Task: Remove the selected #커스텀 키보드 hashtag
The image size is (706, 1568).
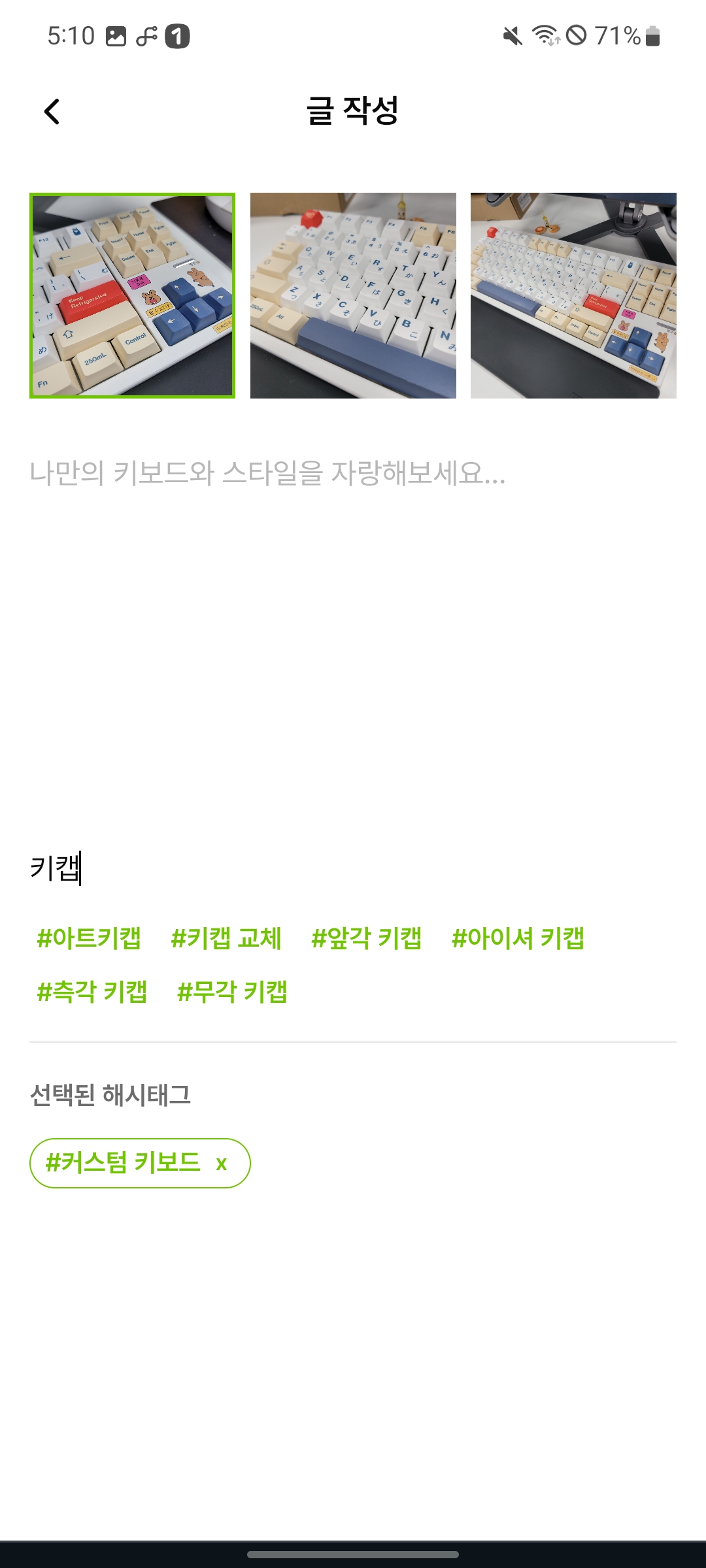Action: [222, 1164]
